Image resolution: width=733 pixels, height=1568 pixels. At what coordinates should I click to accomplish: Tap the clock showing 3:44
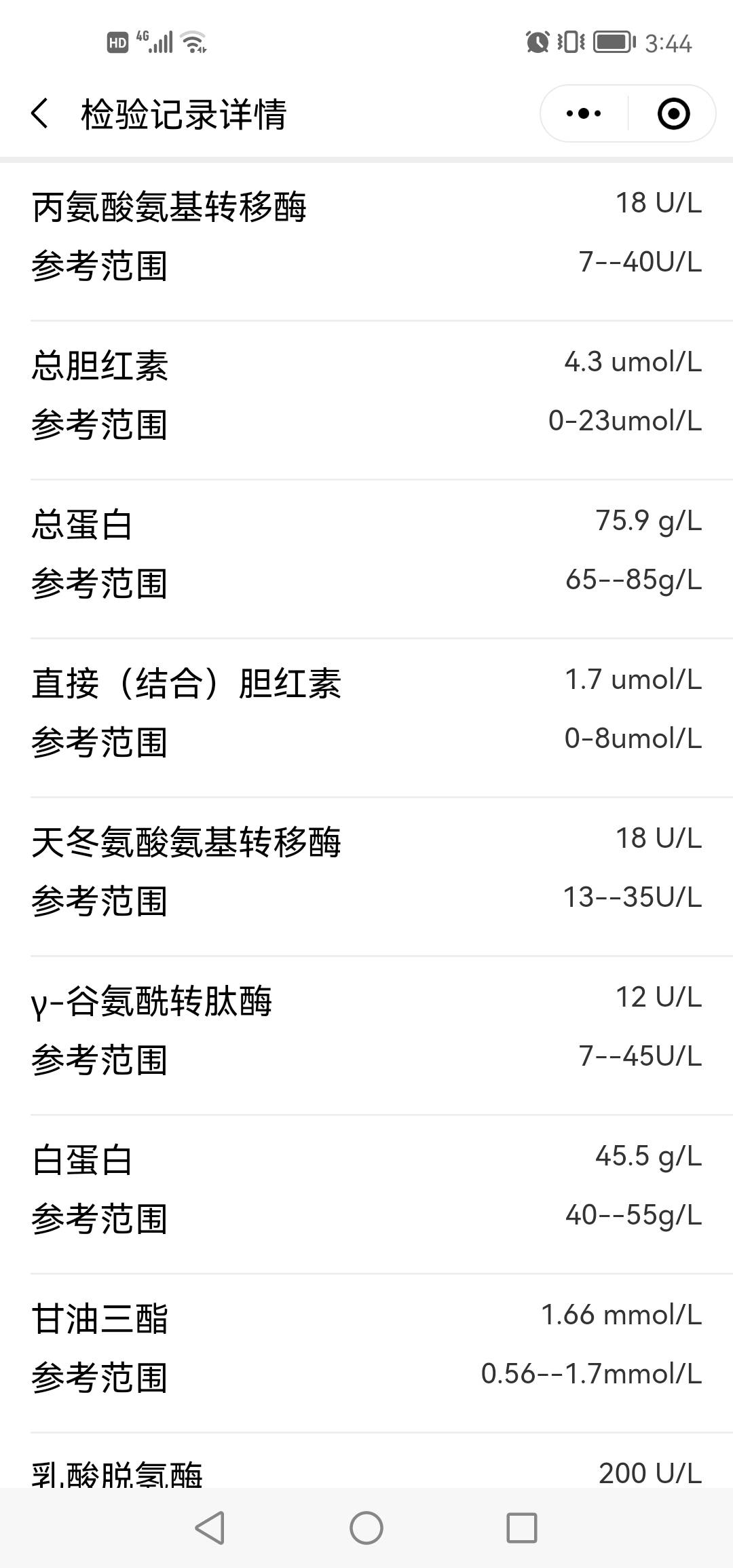(x=671, y=42)
